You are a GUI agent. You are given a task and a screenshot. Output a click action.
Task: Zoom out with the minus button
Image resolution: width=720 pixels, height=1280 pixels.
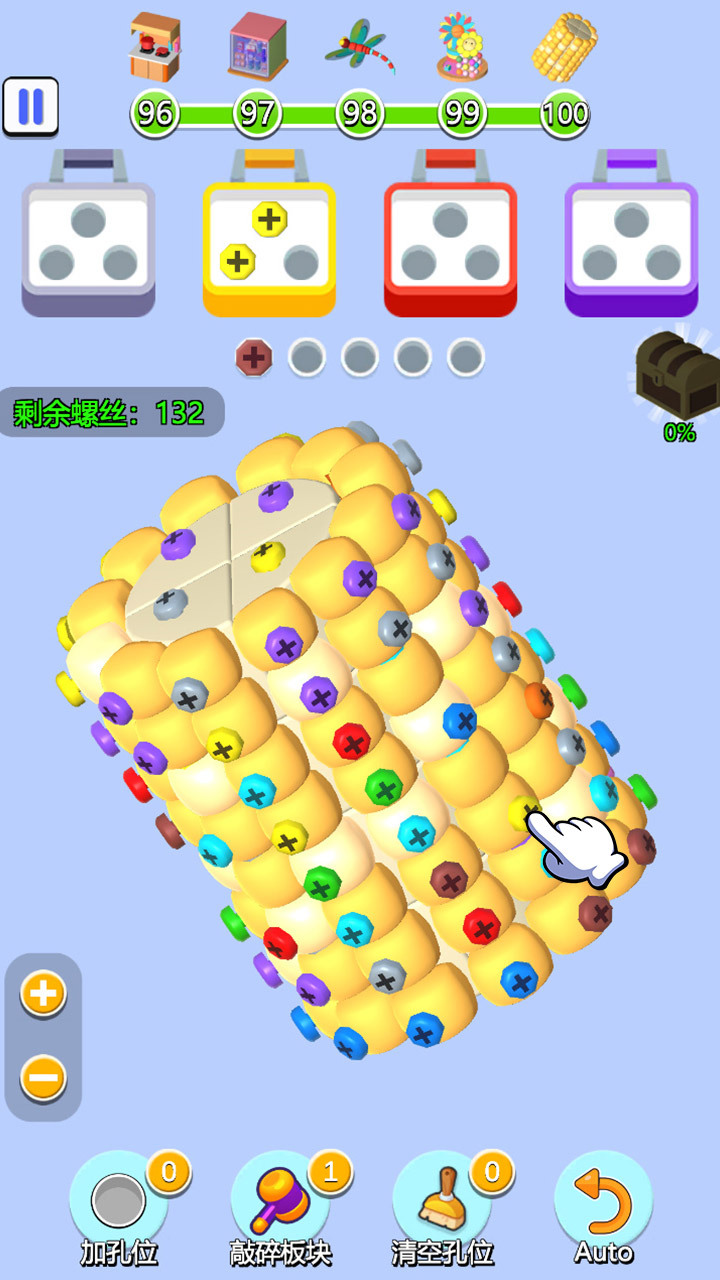43,1078
